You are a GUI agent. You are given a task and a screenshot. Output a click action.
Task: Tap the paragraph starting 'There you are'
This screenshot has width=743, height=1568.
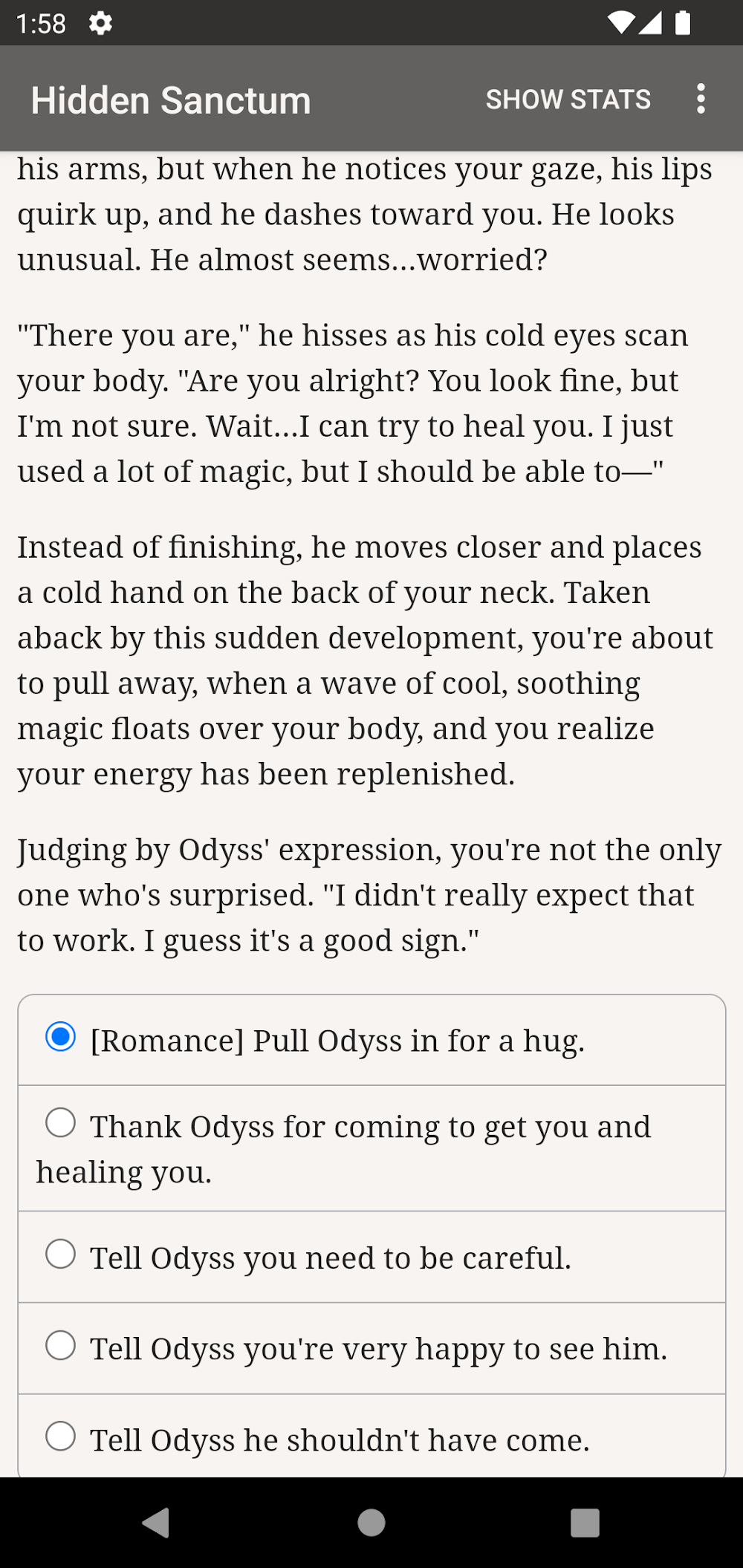click(x=353, y=403)
